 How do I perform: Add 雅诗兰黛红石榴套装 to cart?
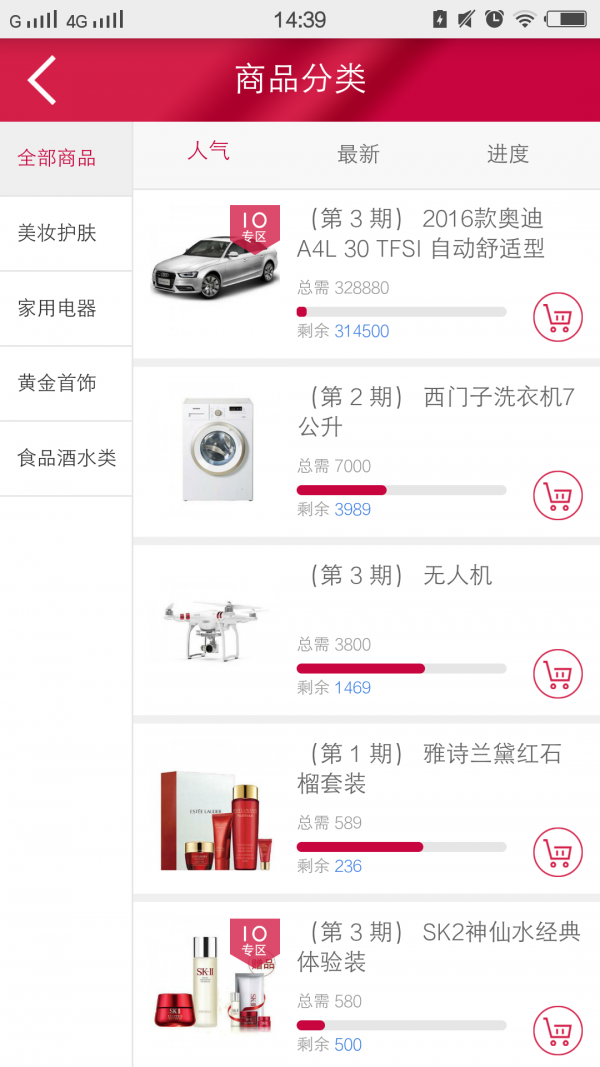click(x=557, y=852)
